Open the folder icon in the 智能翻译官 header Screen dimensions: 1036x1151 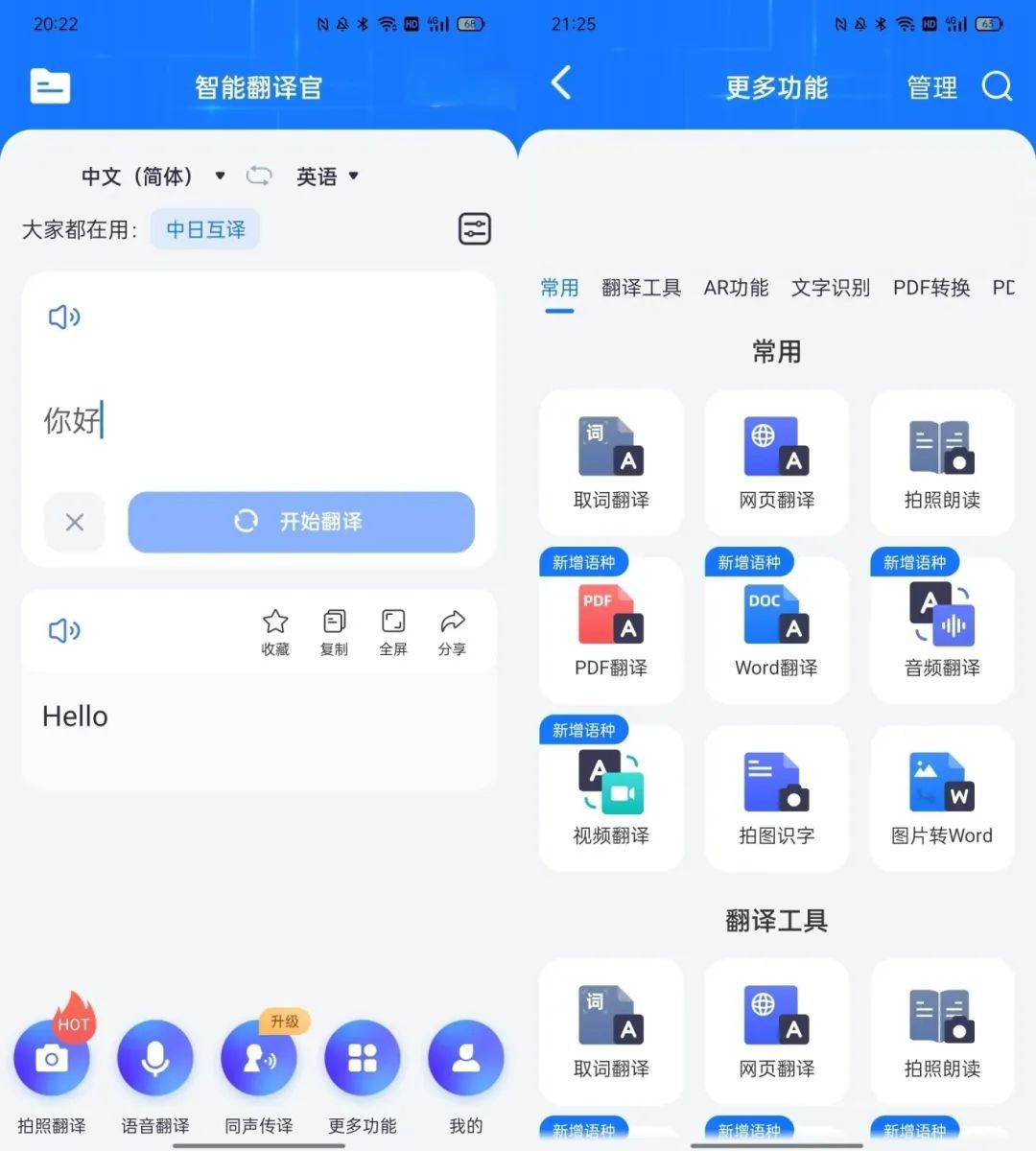click(x=50, y=86)
